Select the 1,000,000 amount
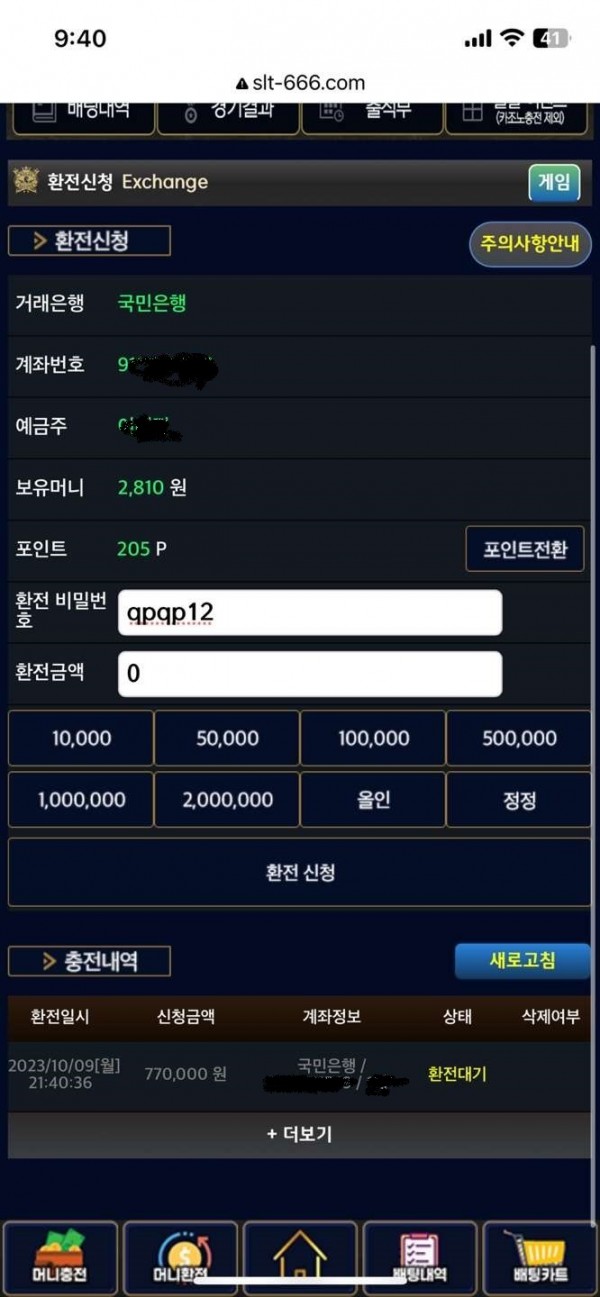Screen dimensions: 600x1297 81,799
